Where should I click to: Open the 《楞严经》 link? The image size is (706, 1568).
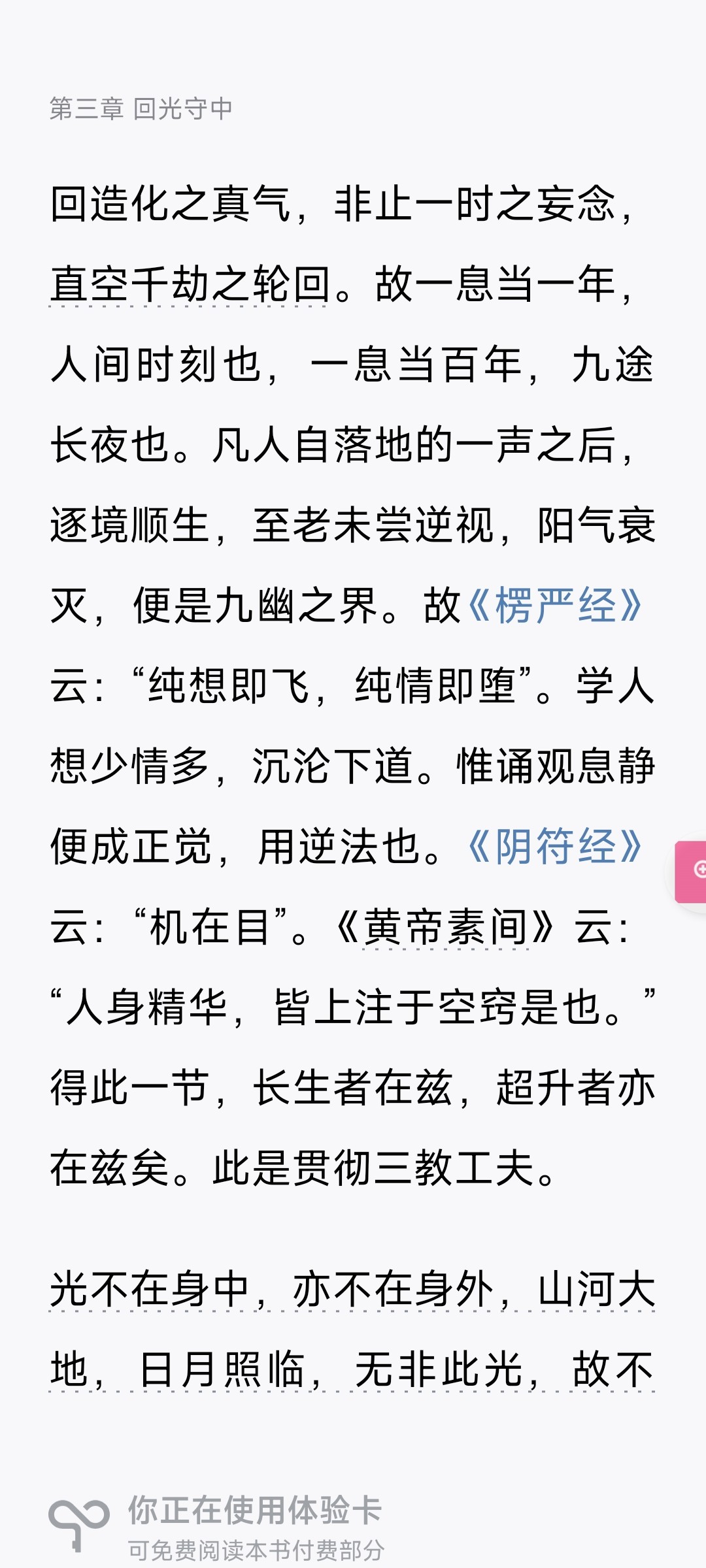556,606
